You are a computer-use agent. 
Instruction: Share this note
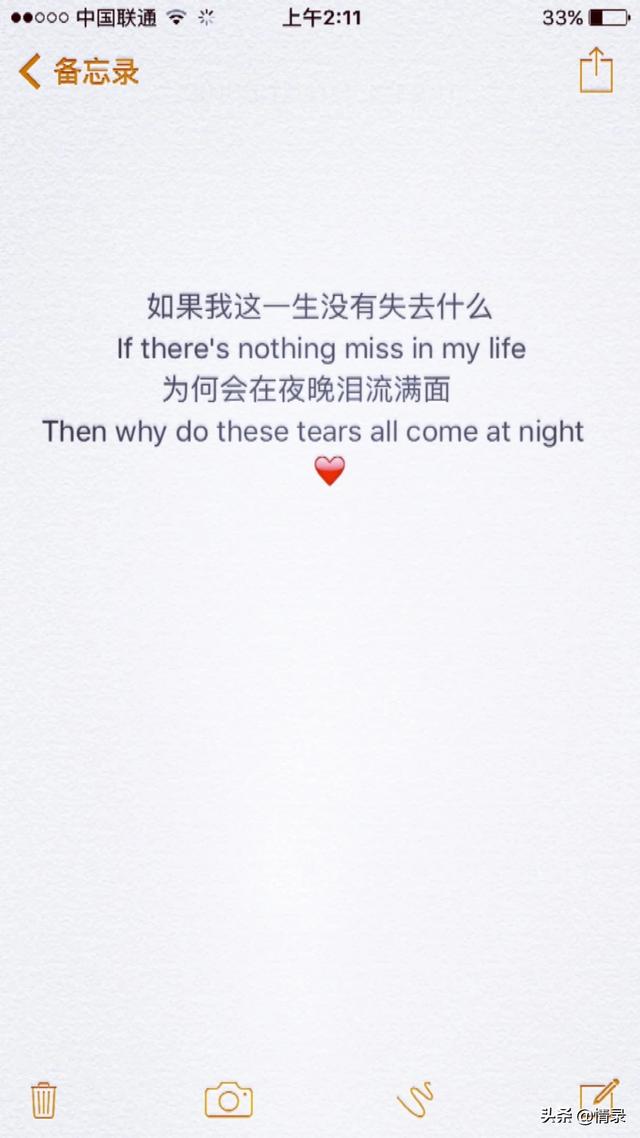(x=596, y=70)
